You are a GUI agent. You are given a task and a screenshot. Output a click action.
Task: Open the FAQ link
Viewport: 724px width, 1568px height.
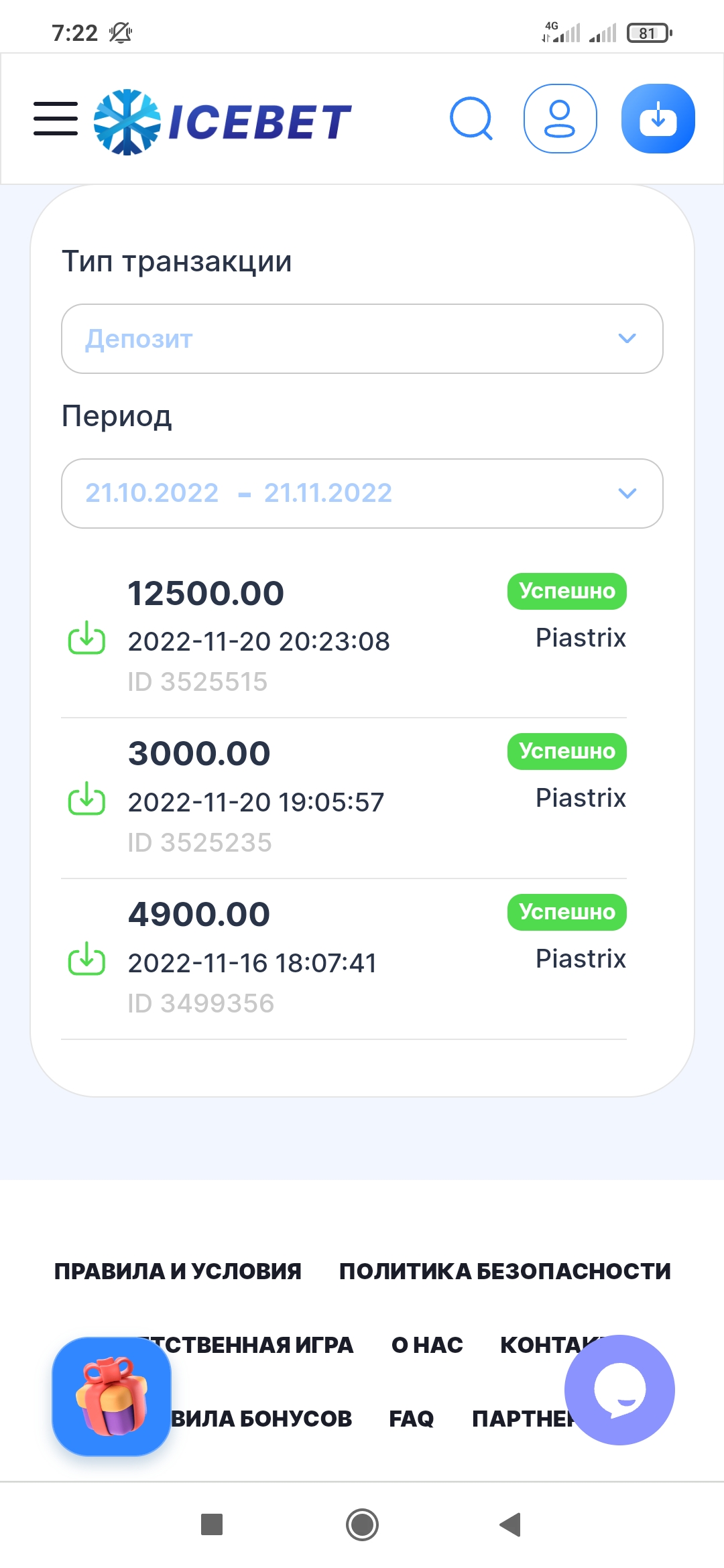412,1419
